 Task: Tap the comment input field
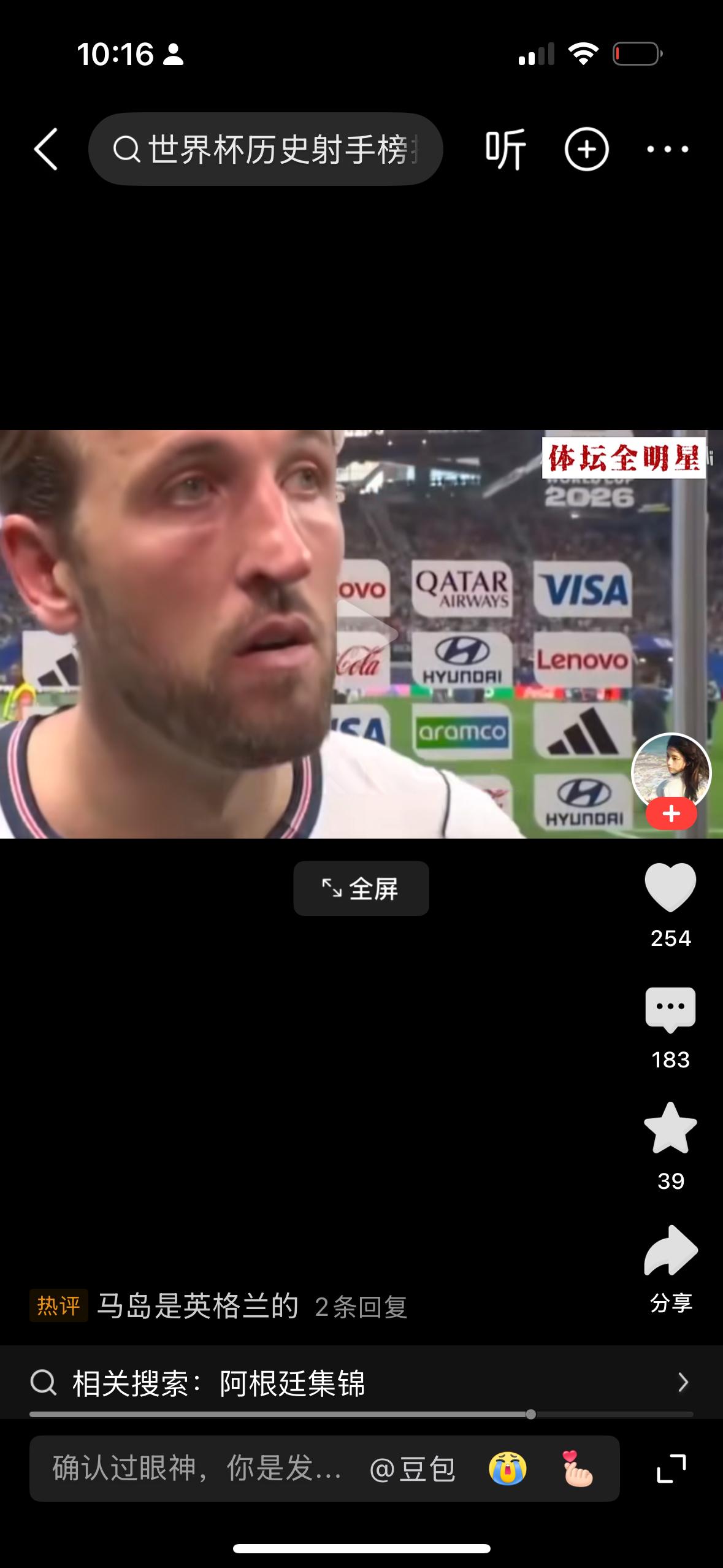point(196,1468)
